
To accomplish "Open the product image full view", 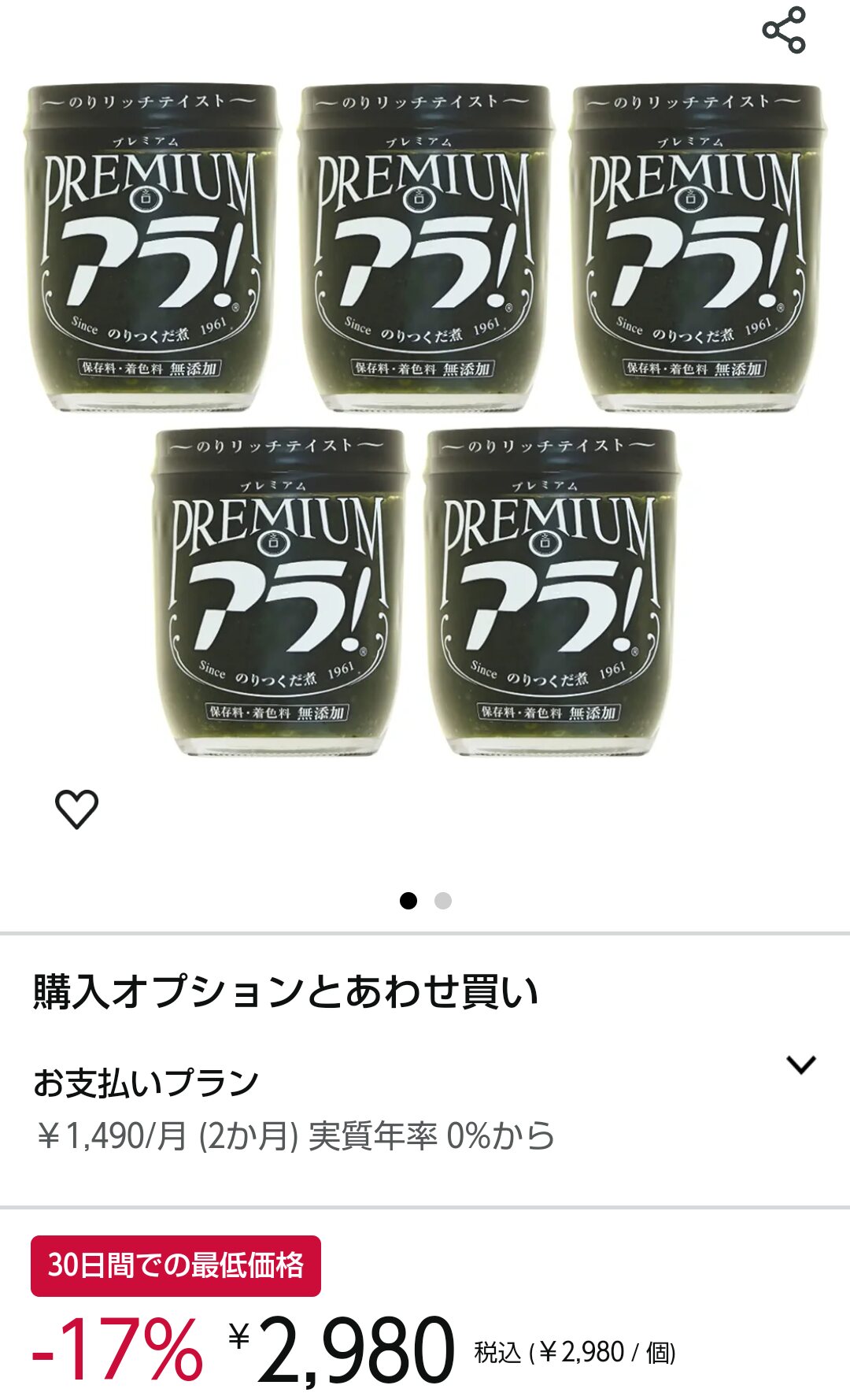I will 425,417.
